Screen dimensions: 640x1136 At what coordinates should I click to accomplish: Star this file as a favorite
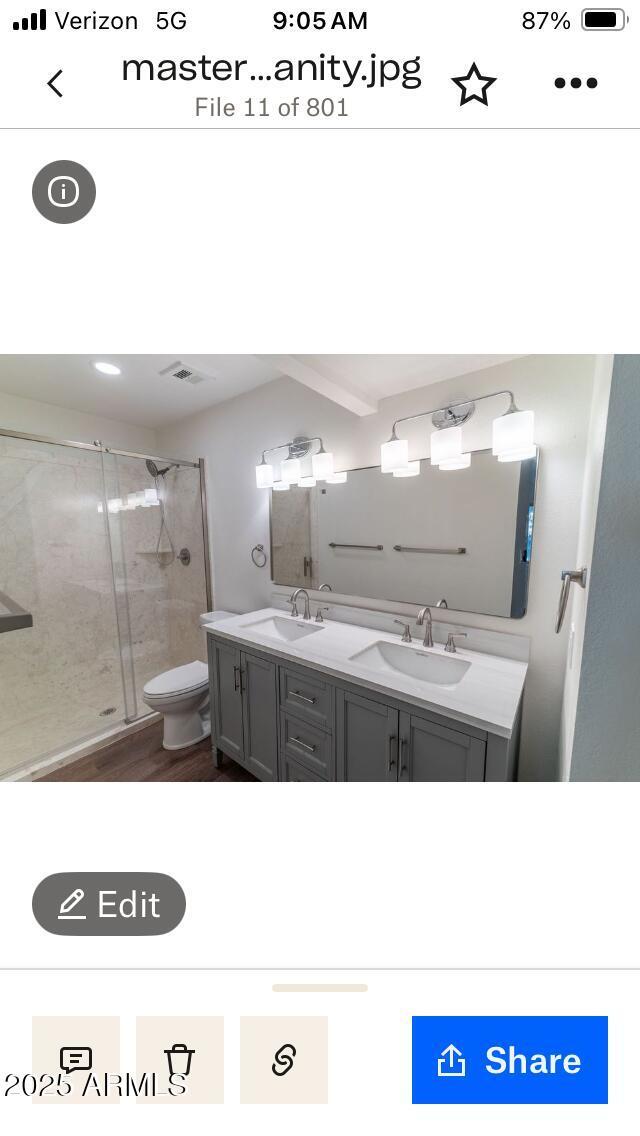pyautogui.click(x=473, y=85)
